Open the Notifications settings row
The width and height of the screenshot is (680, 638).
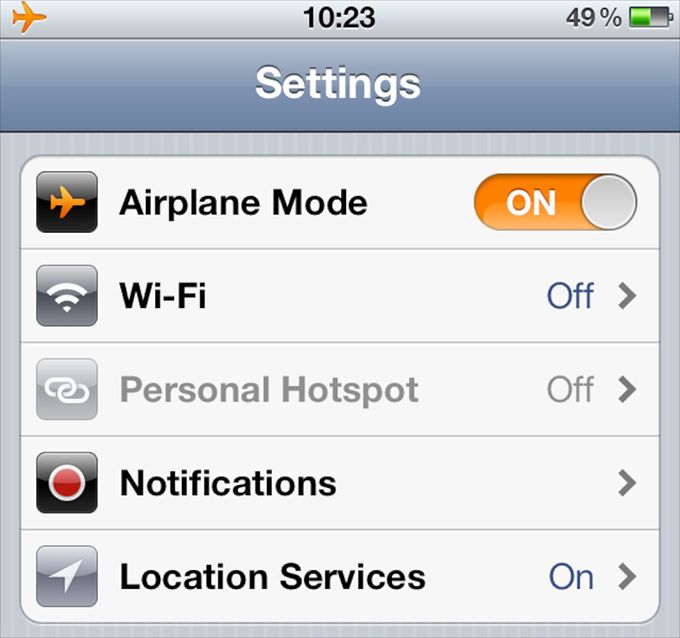(340, 484)
